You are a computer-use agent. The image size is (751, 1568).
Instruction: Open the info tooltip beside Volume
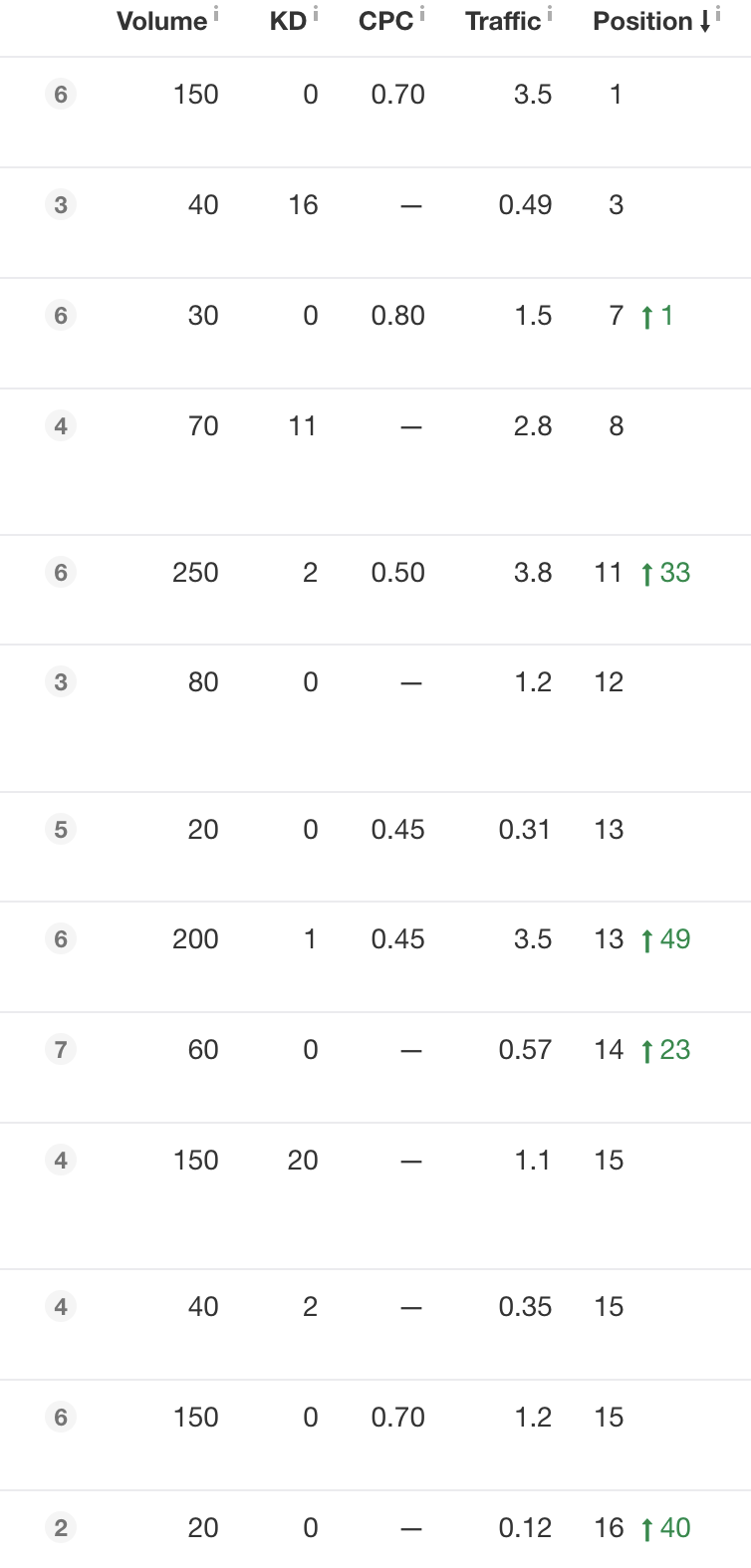(215, 14)
